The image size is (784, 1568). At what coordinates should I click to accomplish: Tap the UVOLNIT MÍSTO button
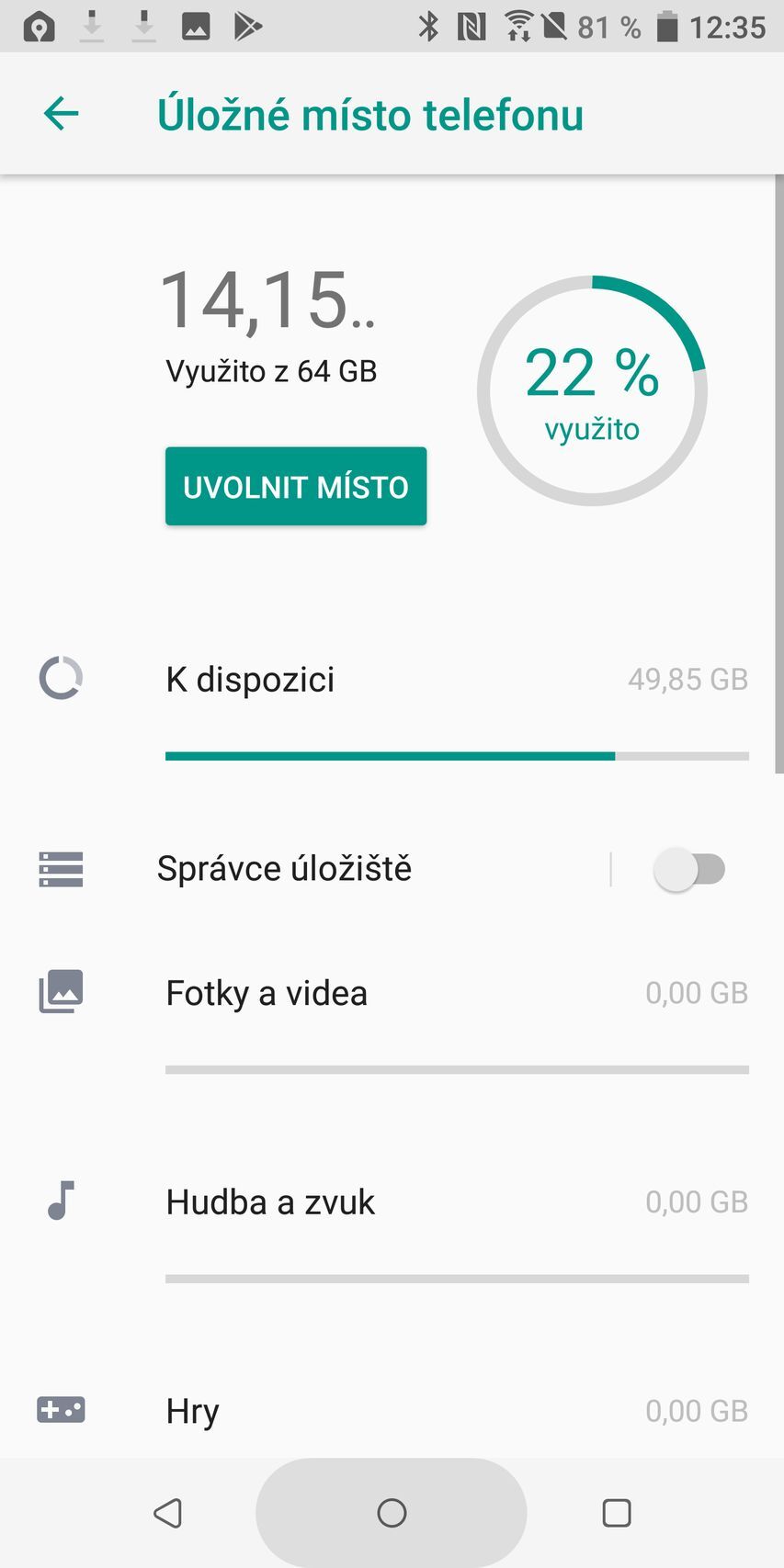pyautogui.click(x=295, y=486)
